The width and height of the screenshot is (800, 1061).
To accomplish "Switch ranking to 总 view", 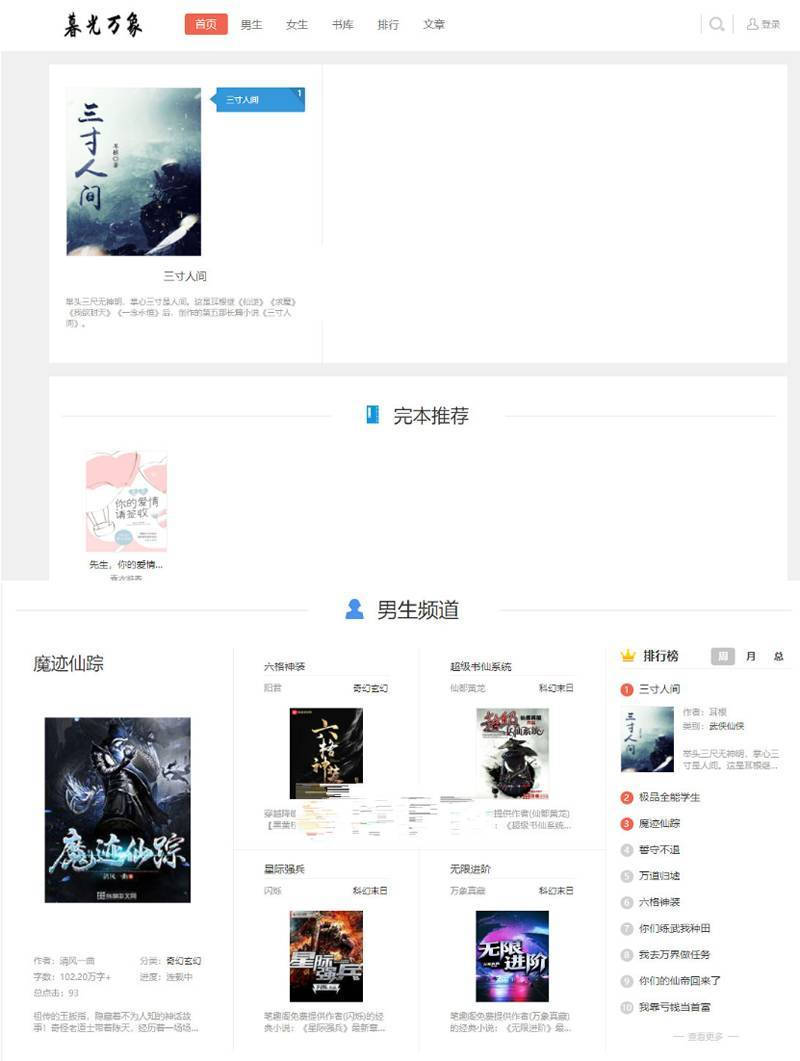I will [x=778, y=656].
